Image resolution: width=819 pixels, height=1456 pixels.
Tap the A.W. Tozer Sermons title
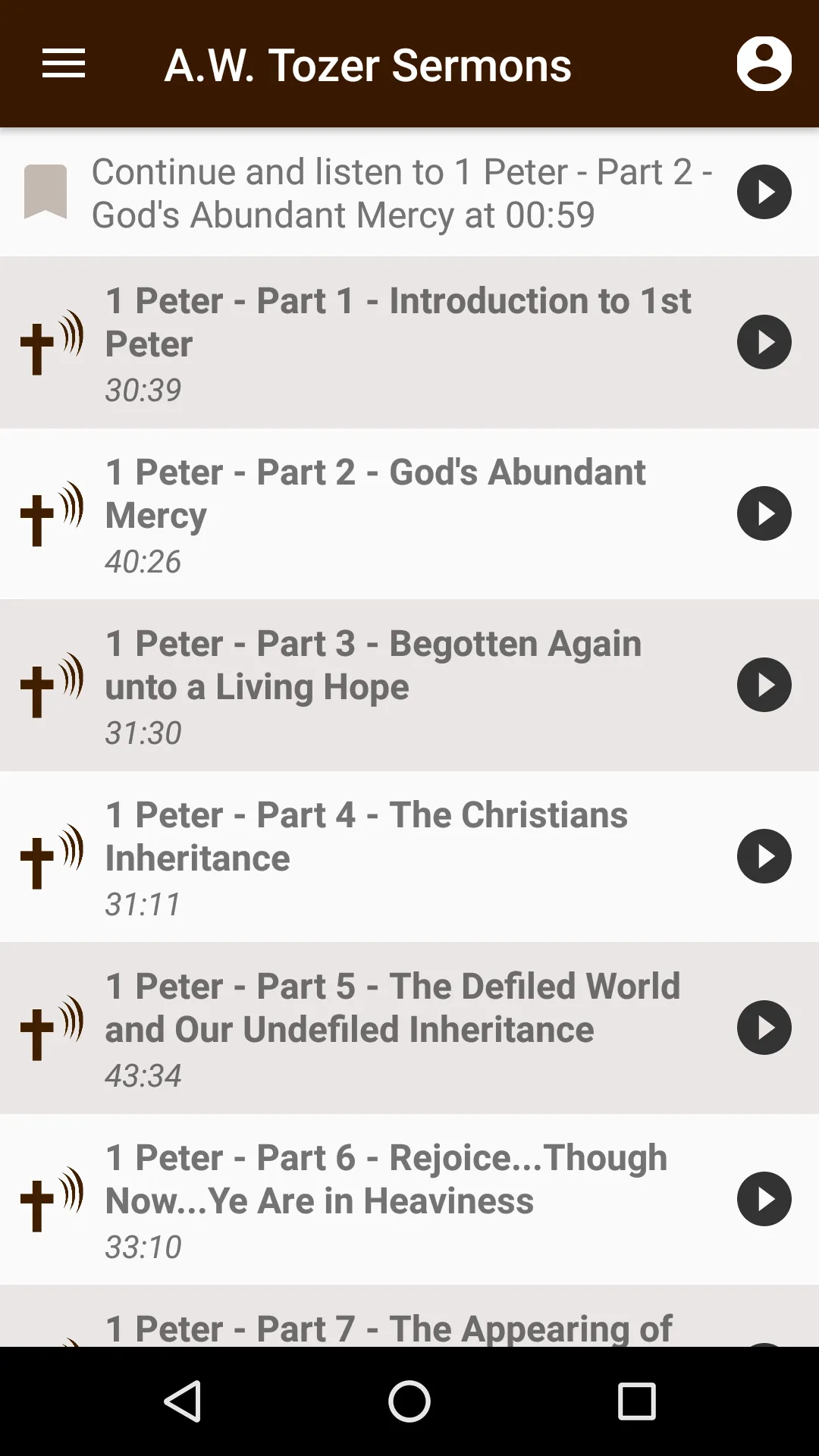(x=367, y=64)
